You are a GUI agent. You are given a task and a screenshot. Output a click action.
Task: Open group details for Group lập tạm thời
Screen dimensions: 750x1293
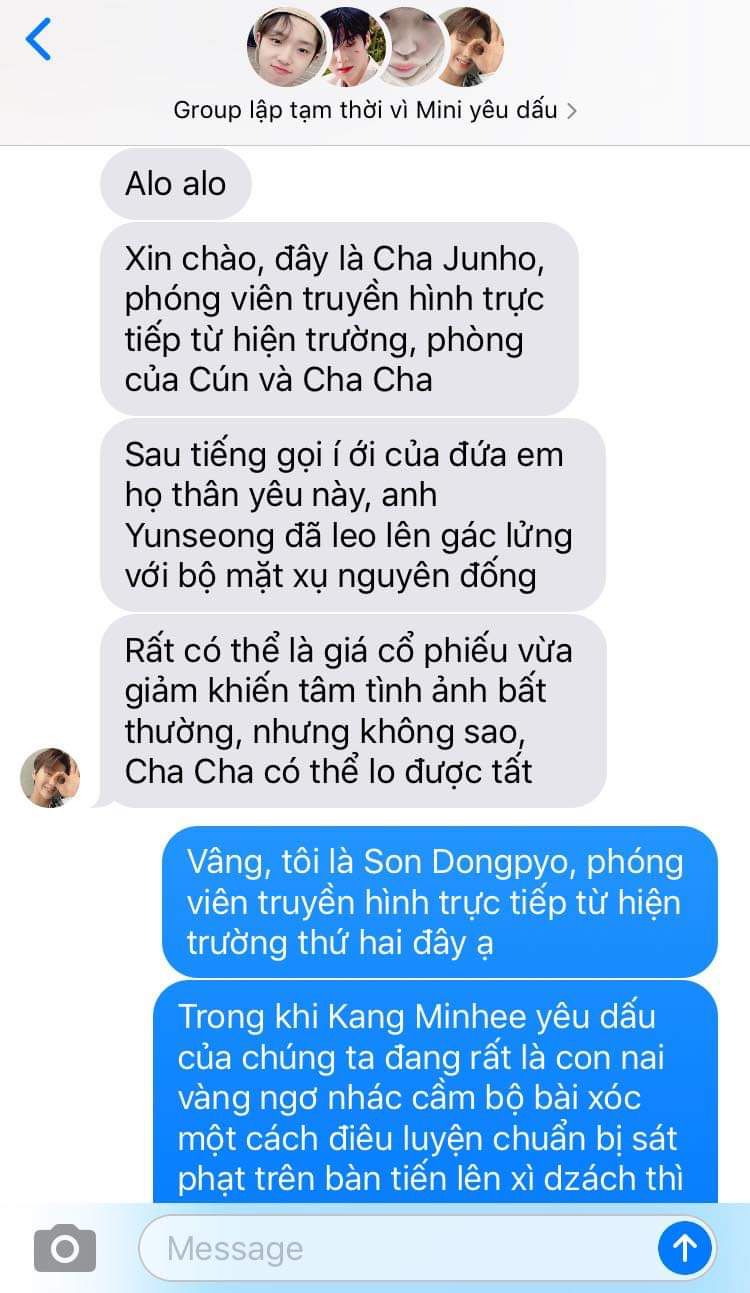374,110
